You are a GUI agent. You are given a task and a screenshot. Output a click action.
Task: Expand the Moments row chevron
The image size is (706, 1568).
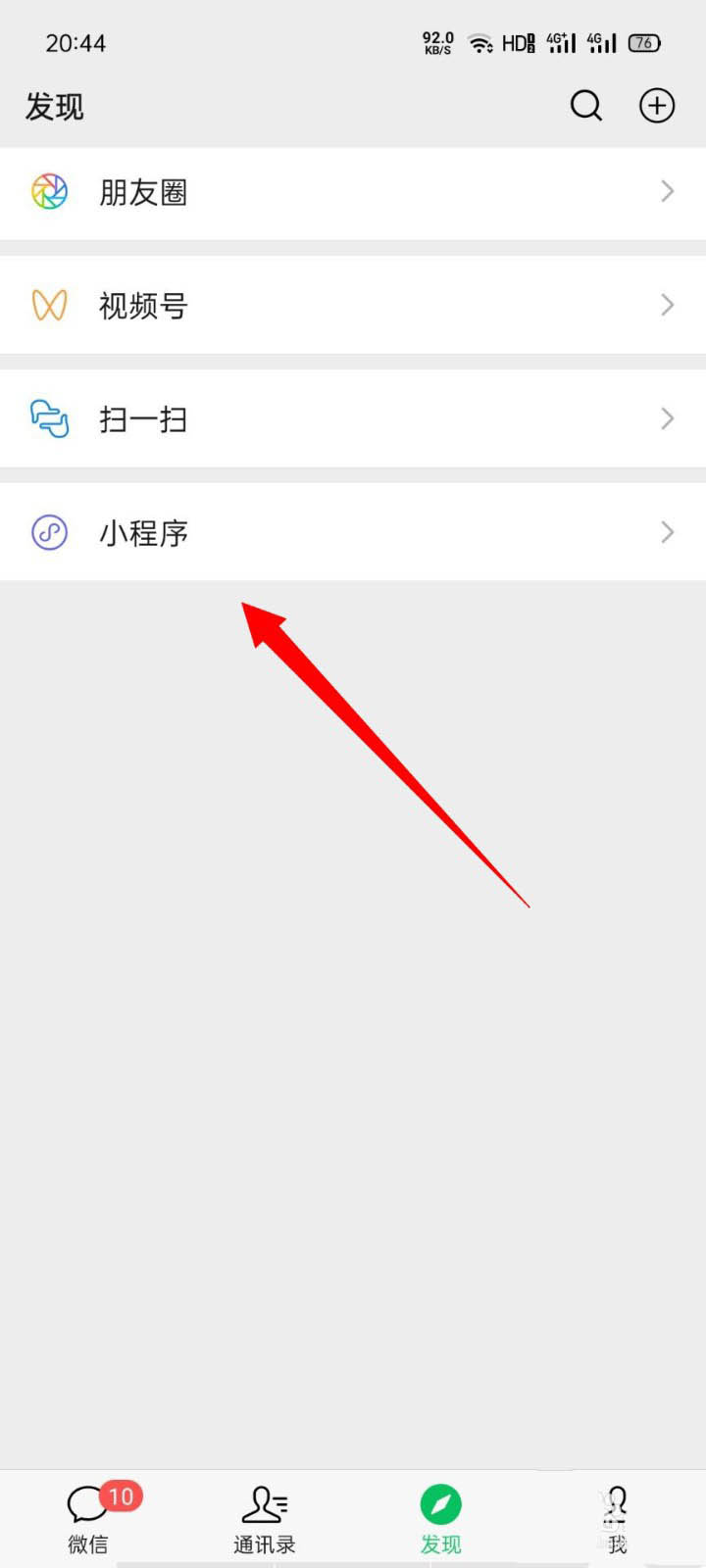[x=667, y=192]
